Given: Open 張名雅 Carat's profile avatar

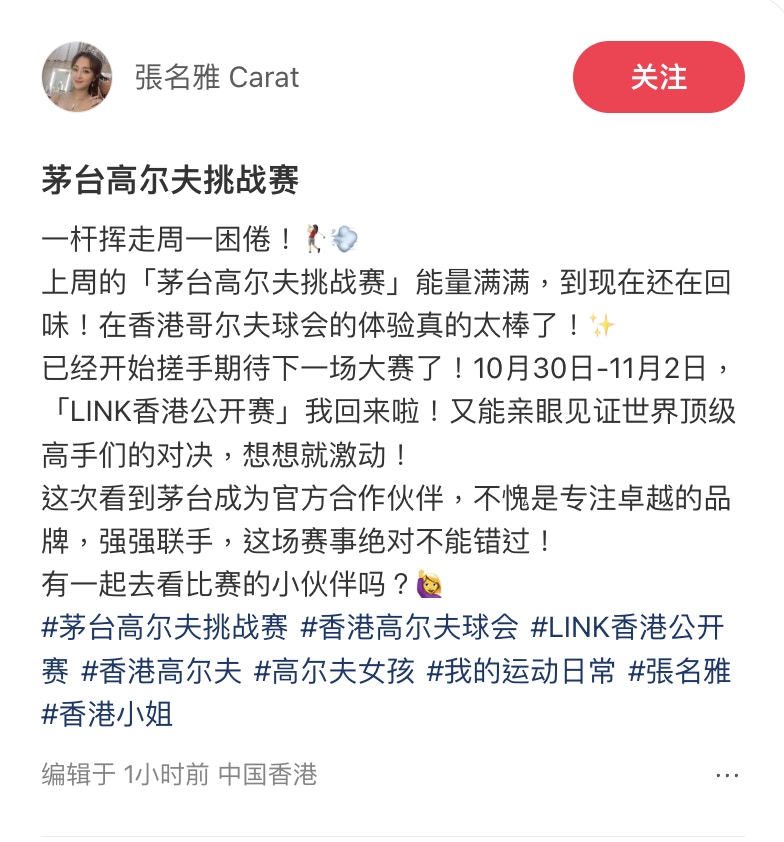Looking at the screenshot, I should [77, 77].
